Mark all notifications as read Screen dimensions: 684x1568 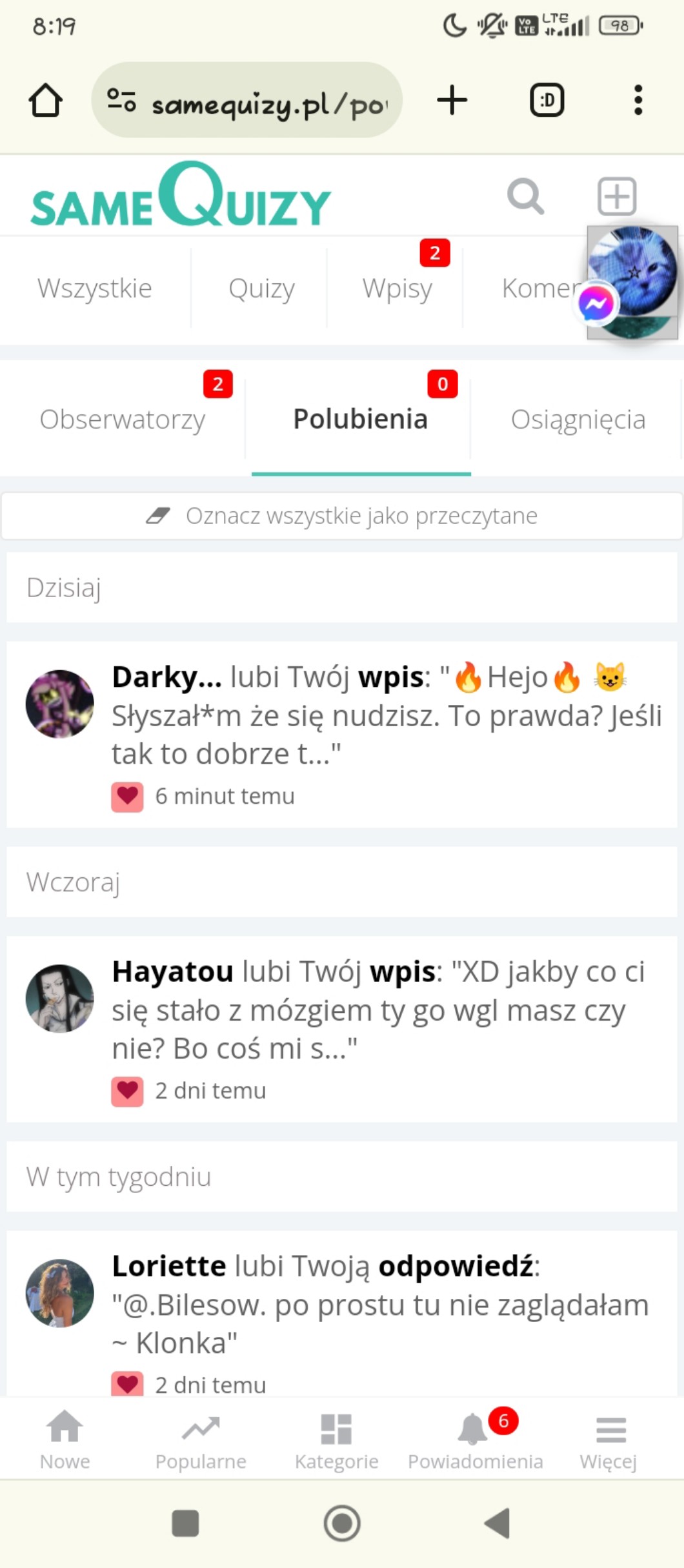coord(342,516)
